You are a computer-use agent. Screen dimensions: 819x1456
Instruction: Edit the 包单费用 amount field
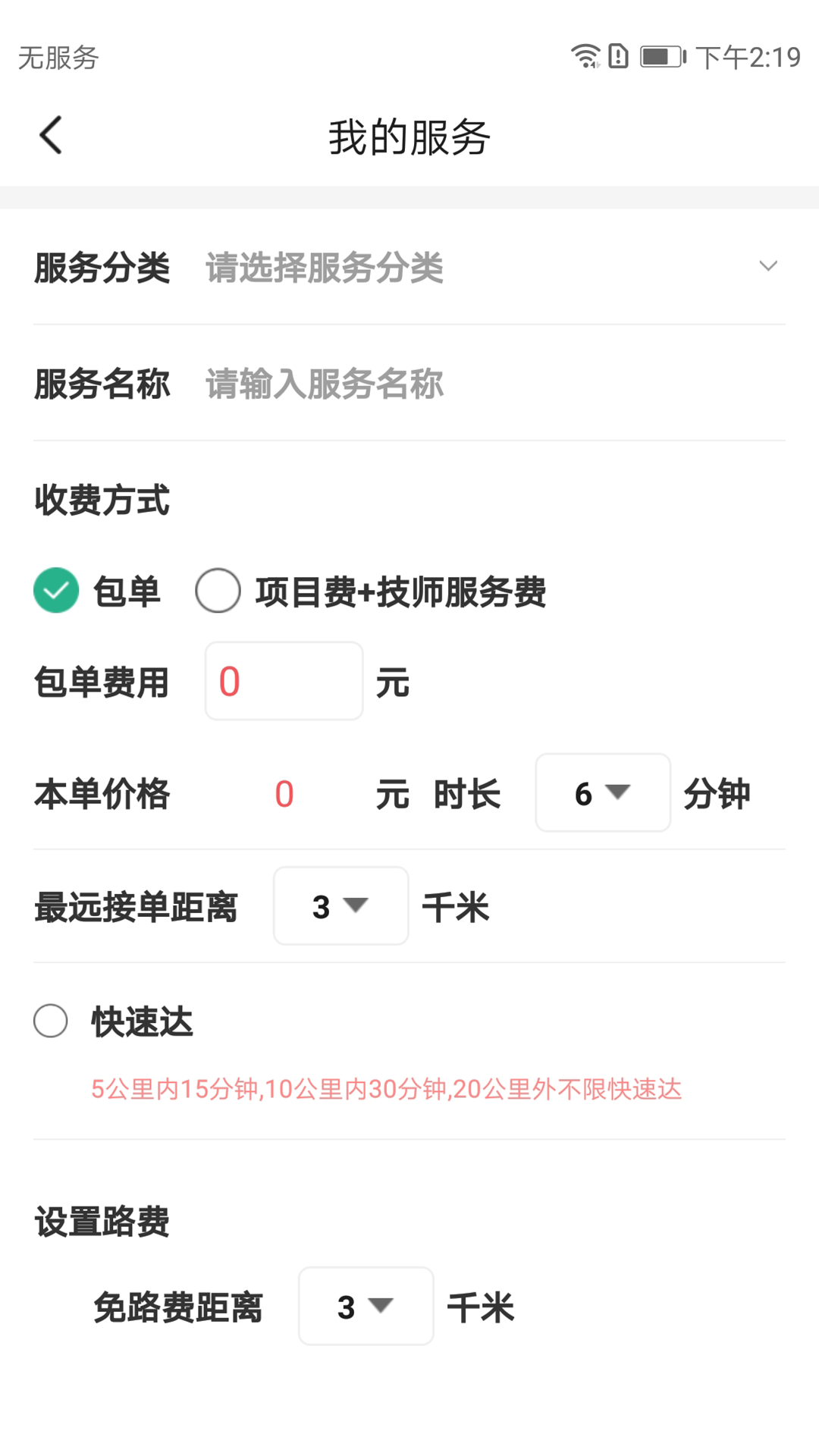(x=284, y=681)
